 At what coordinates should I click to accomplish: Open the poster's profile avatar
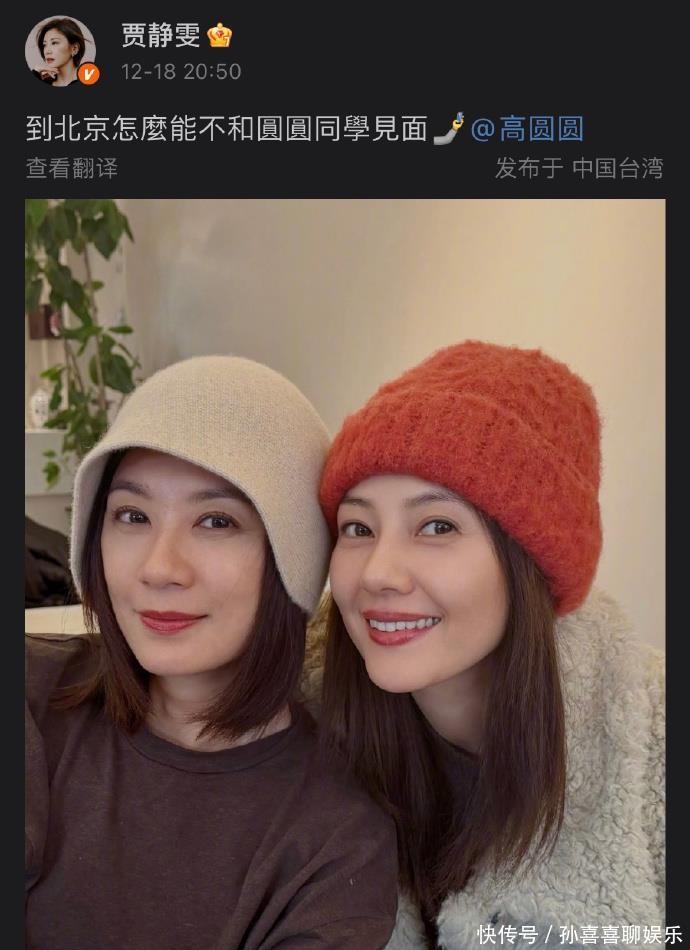click(60, 50)
